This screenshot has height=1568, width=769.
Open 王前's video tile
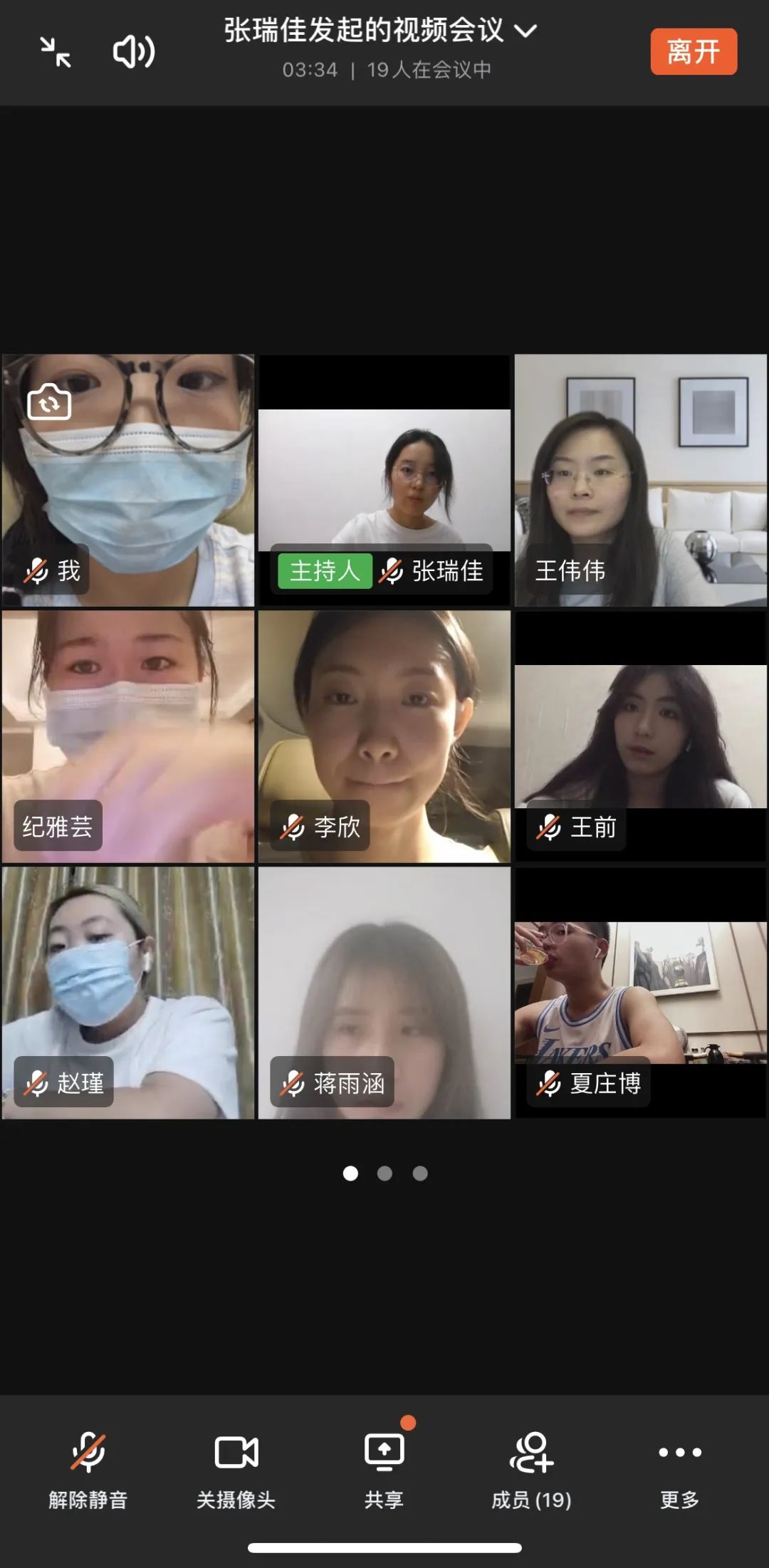click(x=640, y=736)
